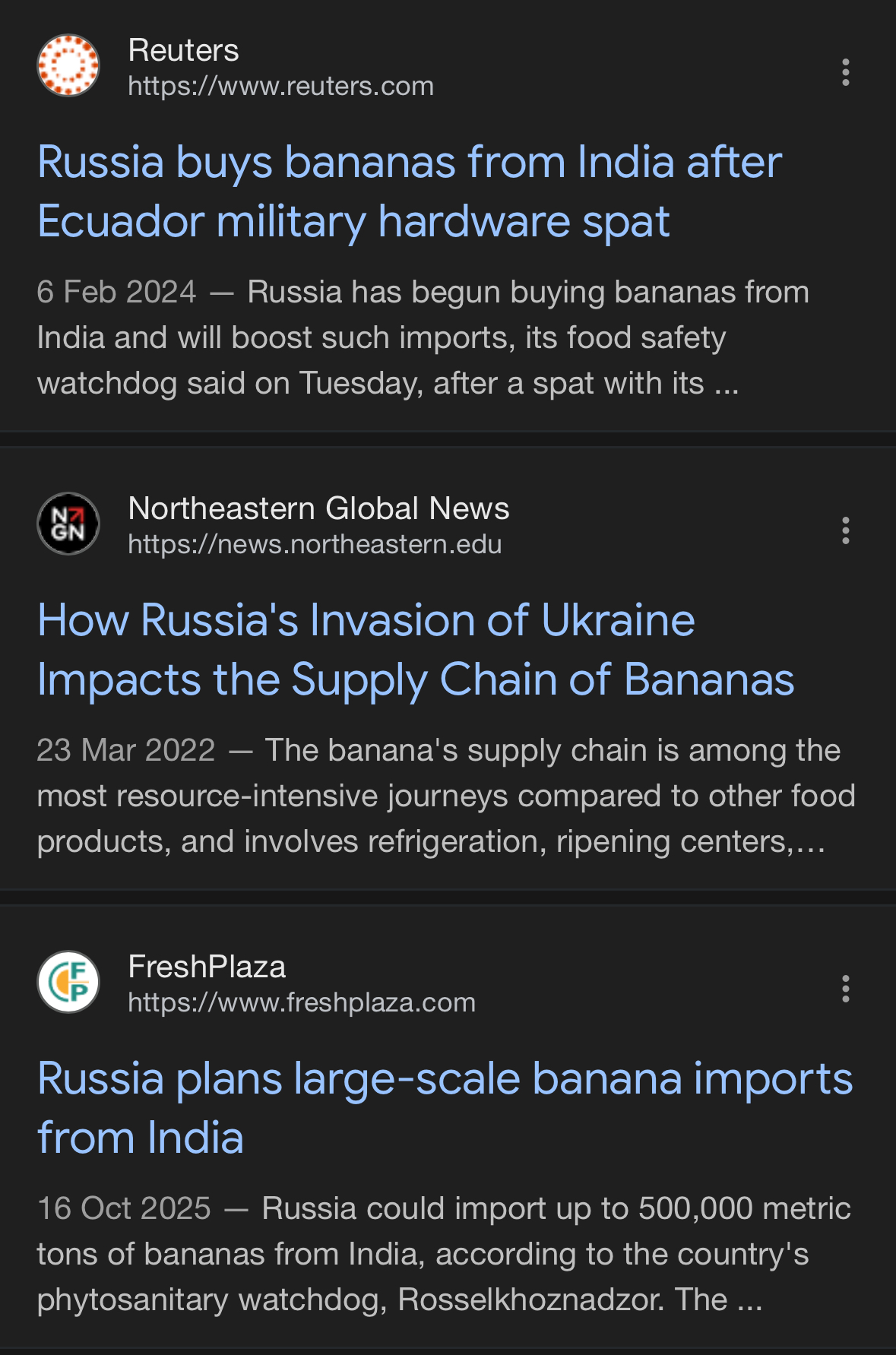Open more options for the Reuters result
This screenshot has height=1355, width=896.
click(x=845, y=72)
